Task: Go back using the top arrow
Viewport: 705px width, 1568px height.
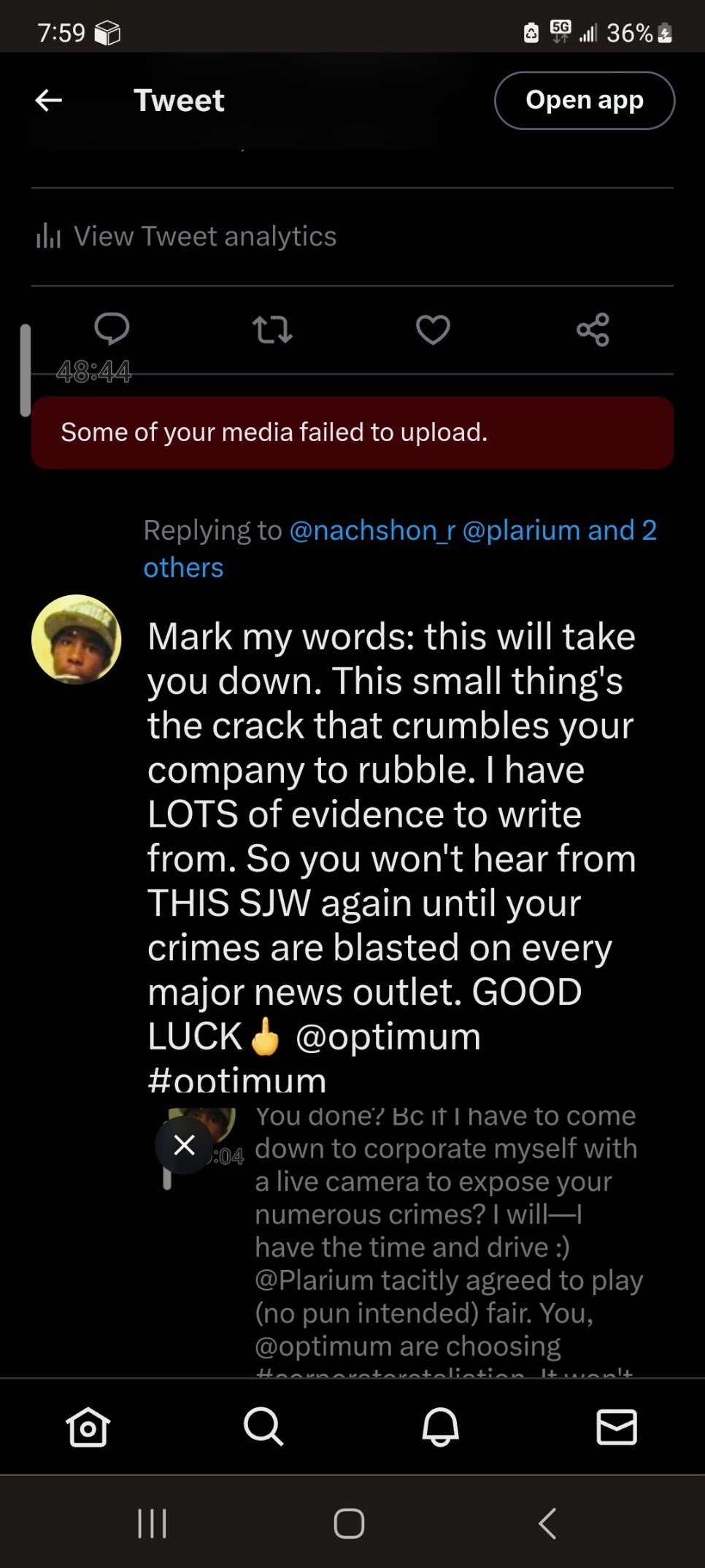Action: click(x=48, y=100)
